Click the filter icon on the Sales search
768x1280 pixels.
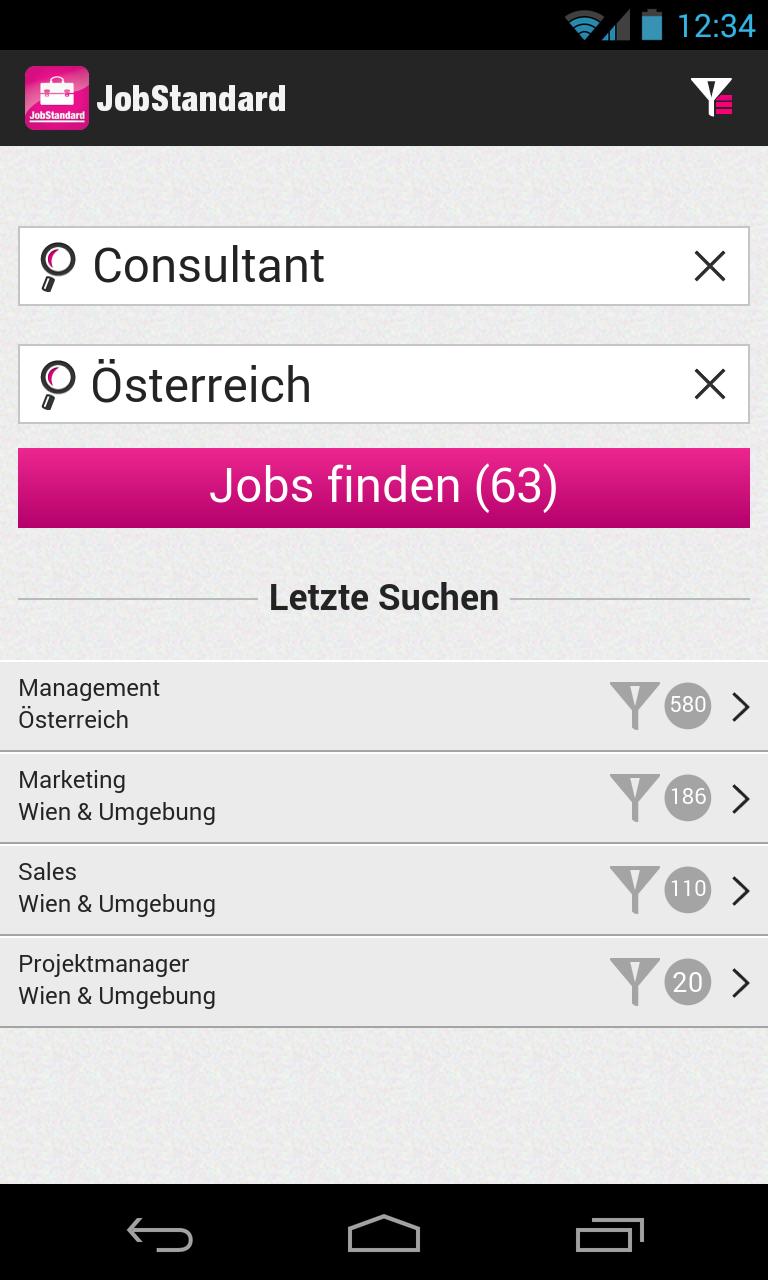634,890
